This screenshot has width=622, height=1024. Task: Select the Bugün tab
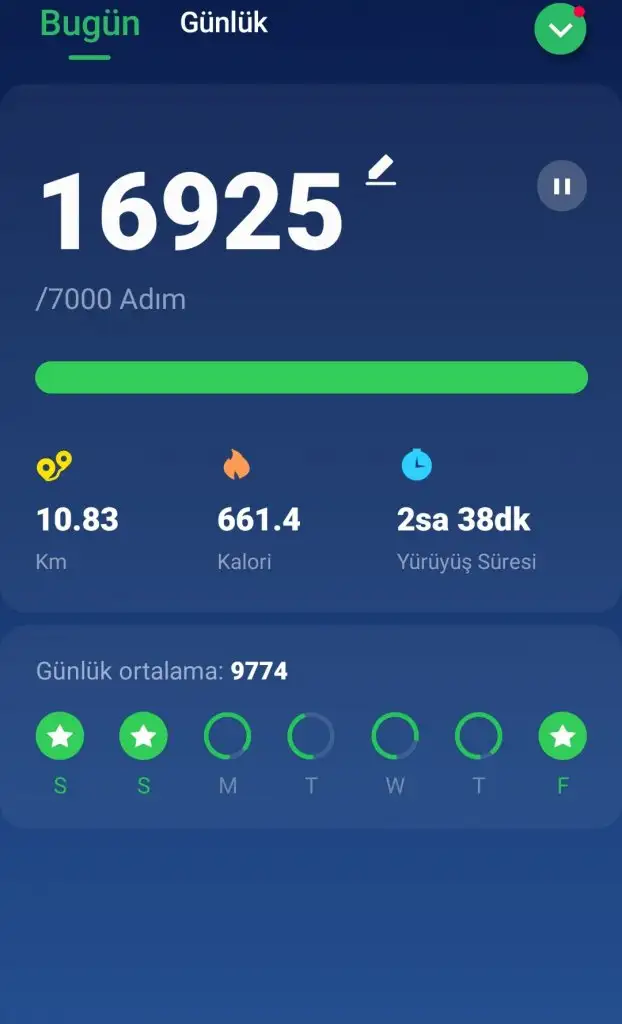[89, 24]
